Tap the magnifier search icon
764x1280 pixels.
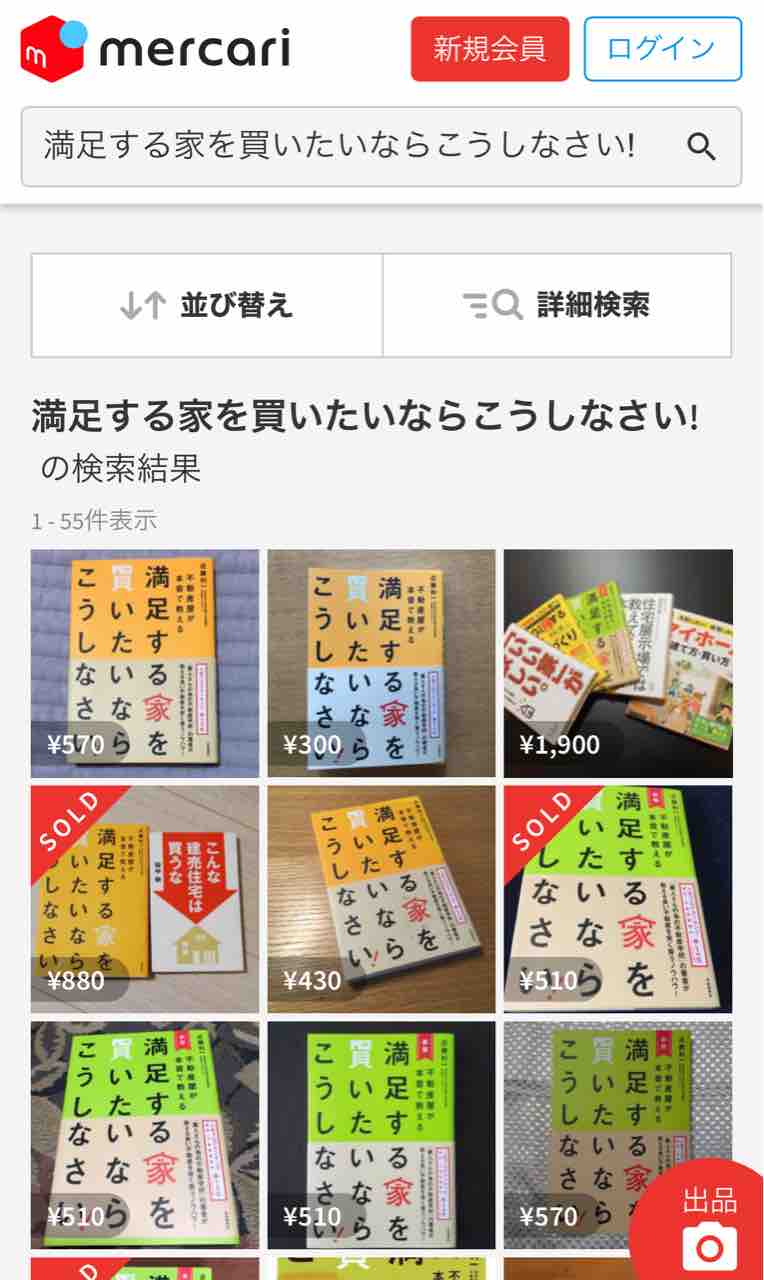coord(701,148)
